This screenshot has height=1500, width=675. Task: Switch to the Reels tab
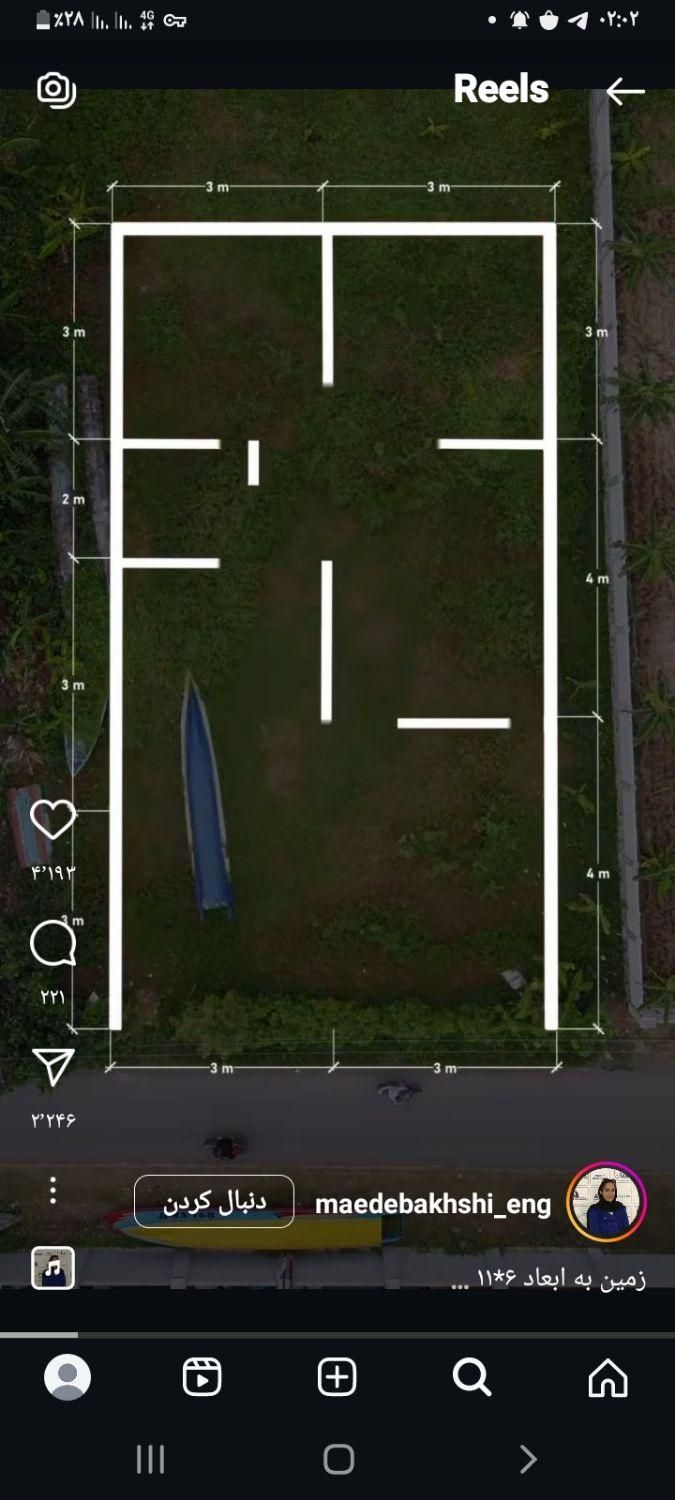click(x=202, y=1377)
